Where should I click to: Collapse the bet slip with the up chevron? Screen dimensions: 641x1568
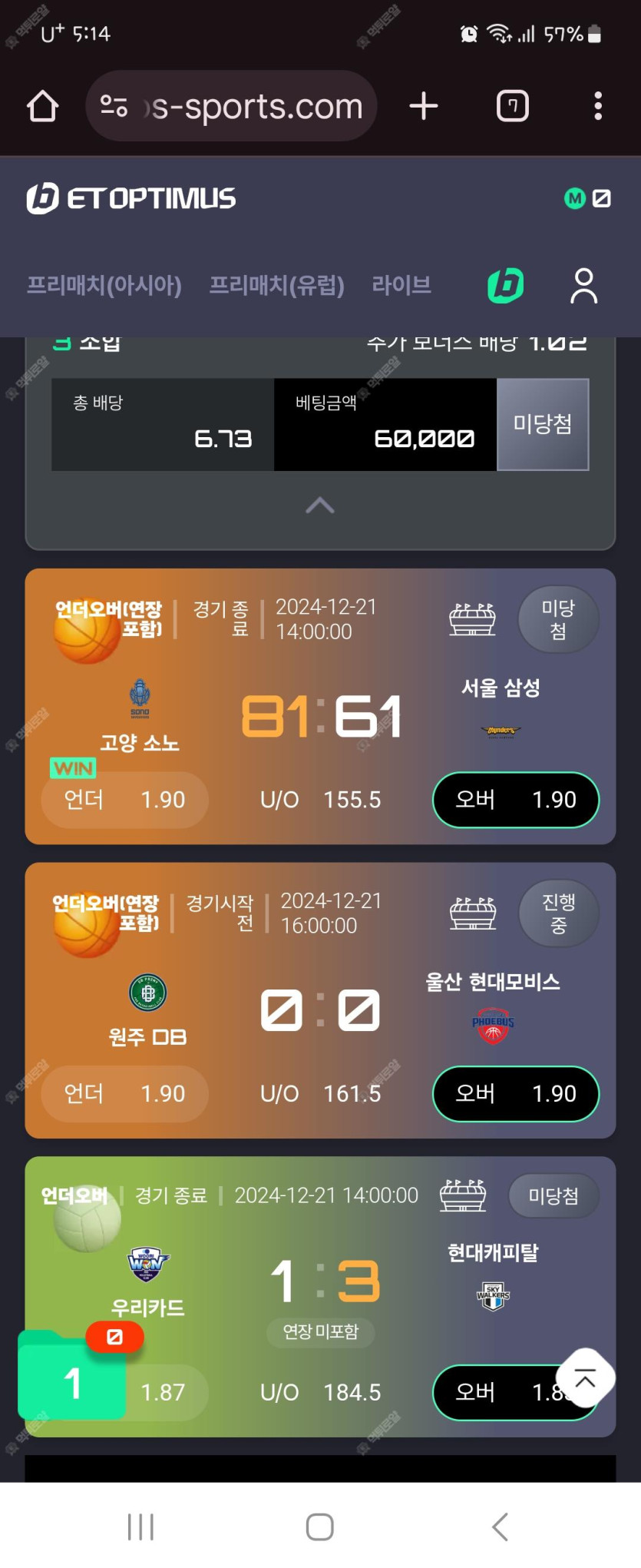[320, 506]
